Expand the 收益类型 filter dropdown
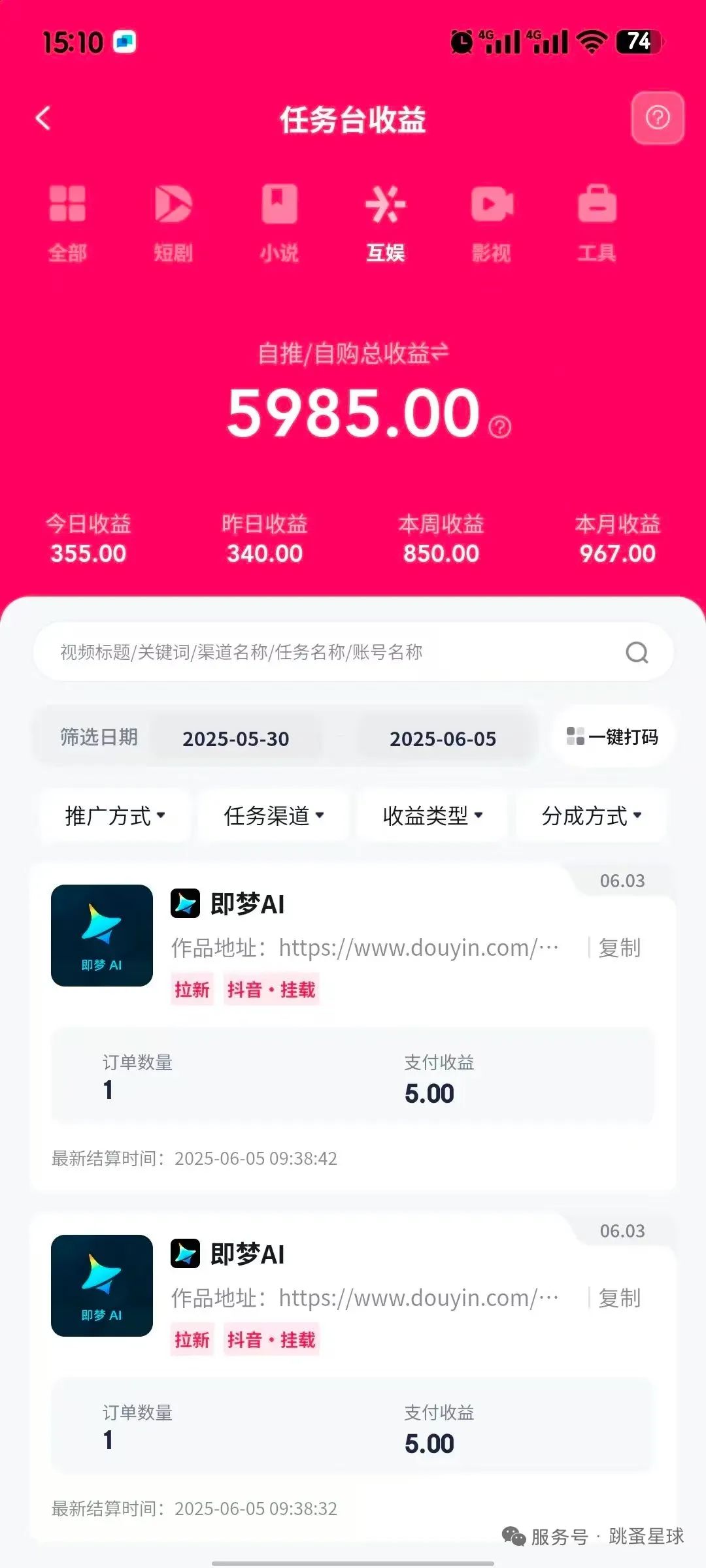Image resolution: width=706 pixels, height=1568 pixels. click(433, 815)
